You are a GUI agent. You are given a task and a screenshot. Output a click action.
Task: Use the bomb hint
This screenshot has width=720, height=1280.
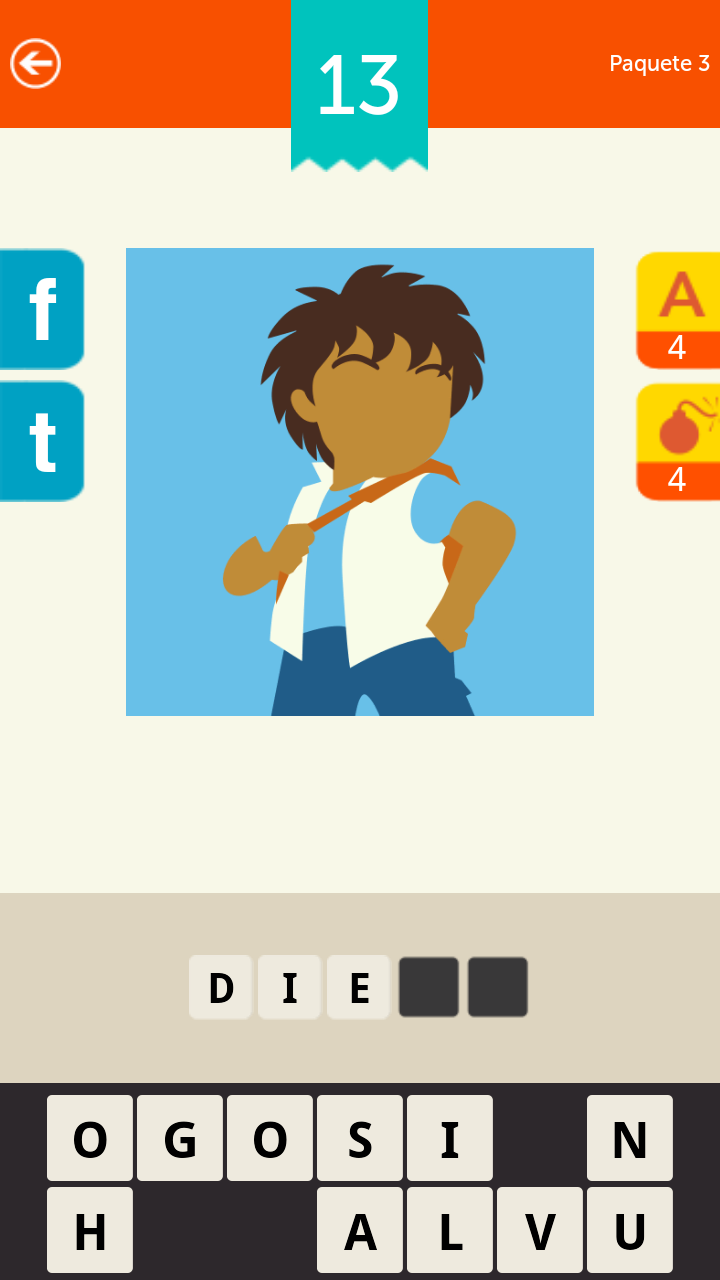678,441
